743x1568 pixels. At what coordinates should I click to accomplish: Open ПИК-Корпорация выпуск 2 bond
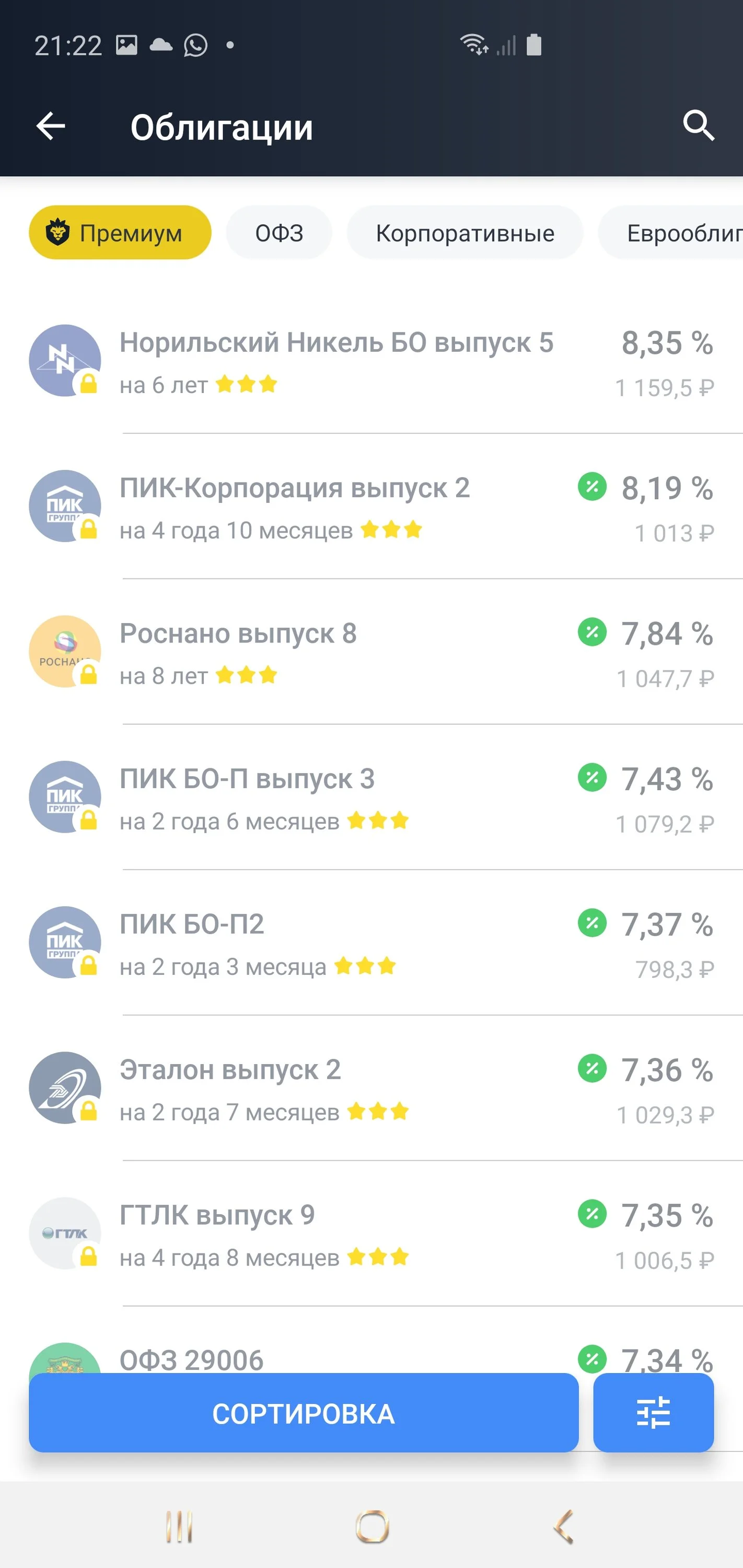(371, 507)
